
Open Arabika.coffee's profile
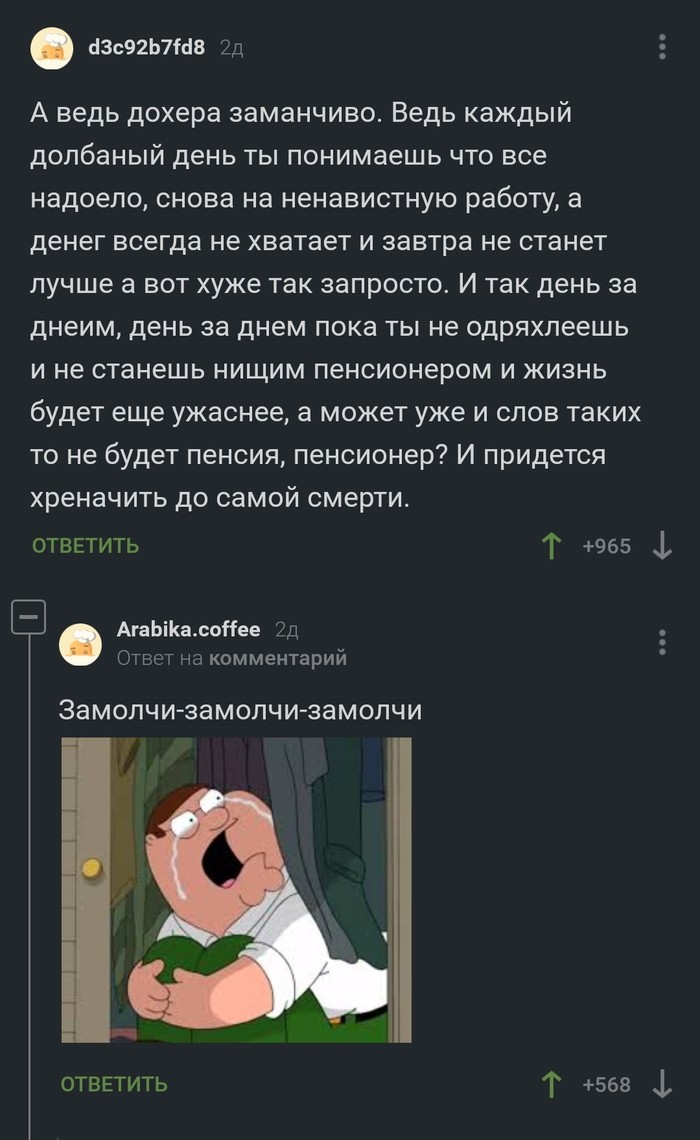tap(188, 629)
